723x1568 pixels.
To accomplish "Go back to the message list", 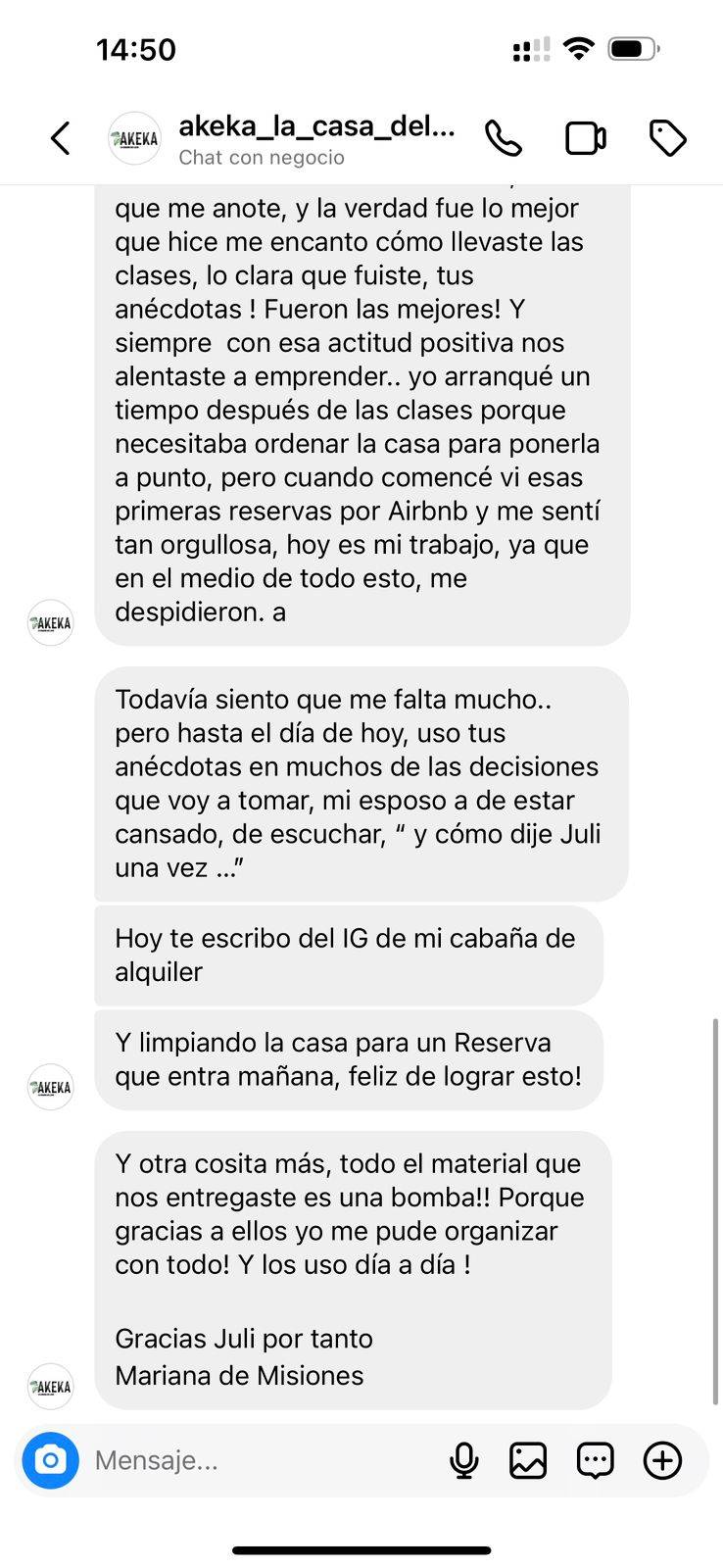I will click(61, 138).
